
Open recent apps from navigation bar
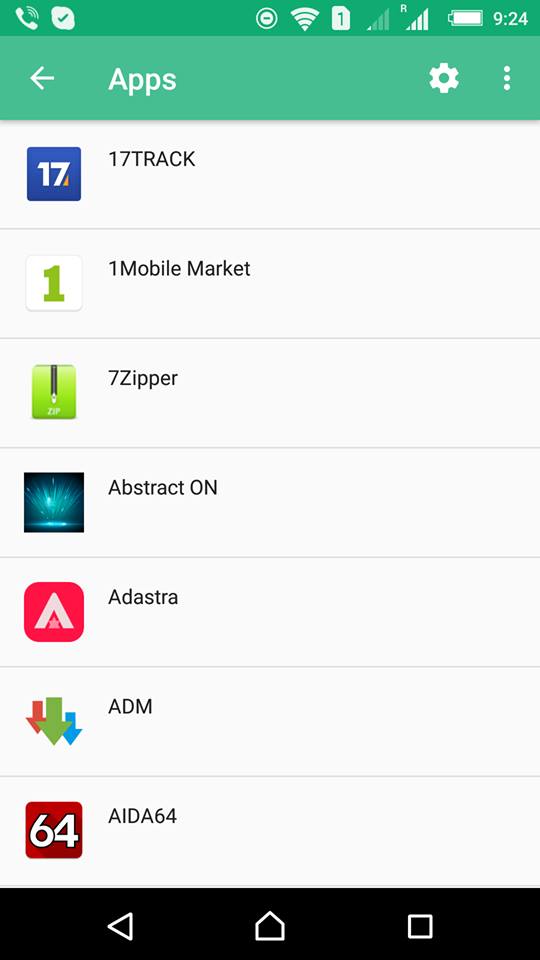(420, 926)
